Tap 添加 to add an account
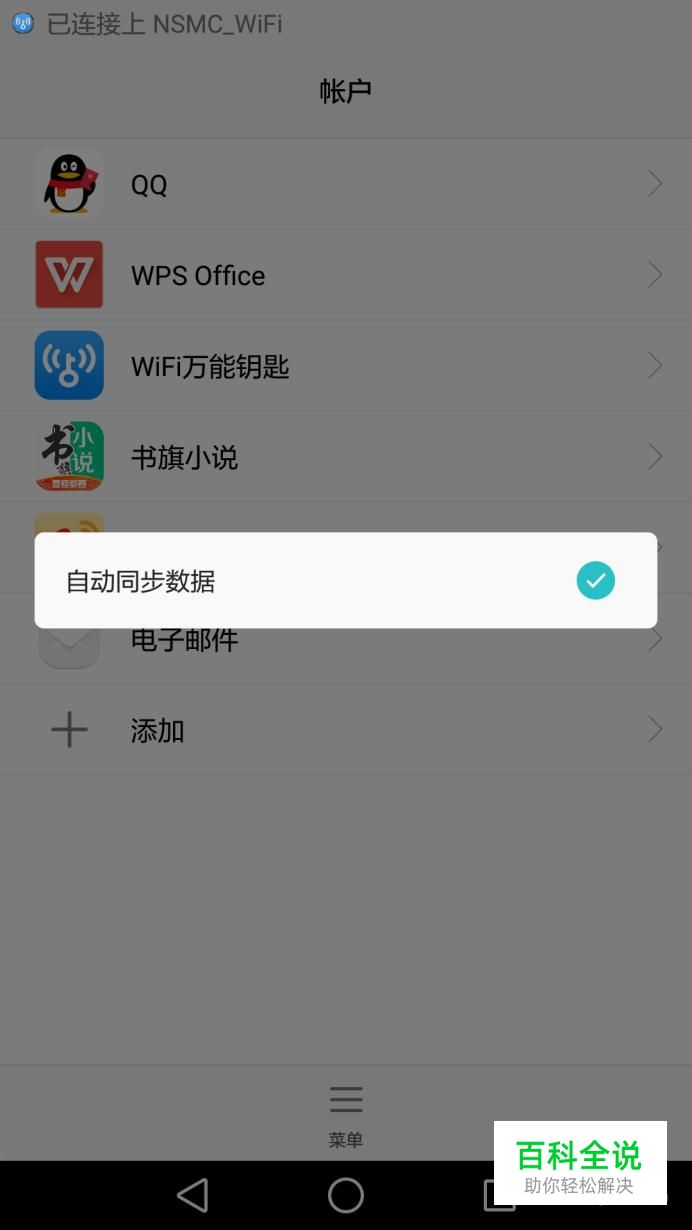This screenshot has width=692, height=1230. pos(346,730)
